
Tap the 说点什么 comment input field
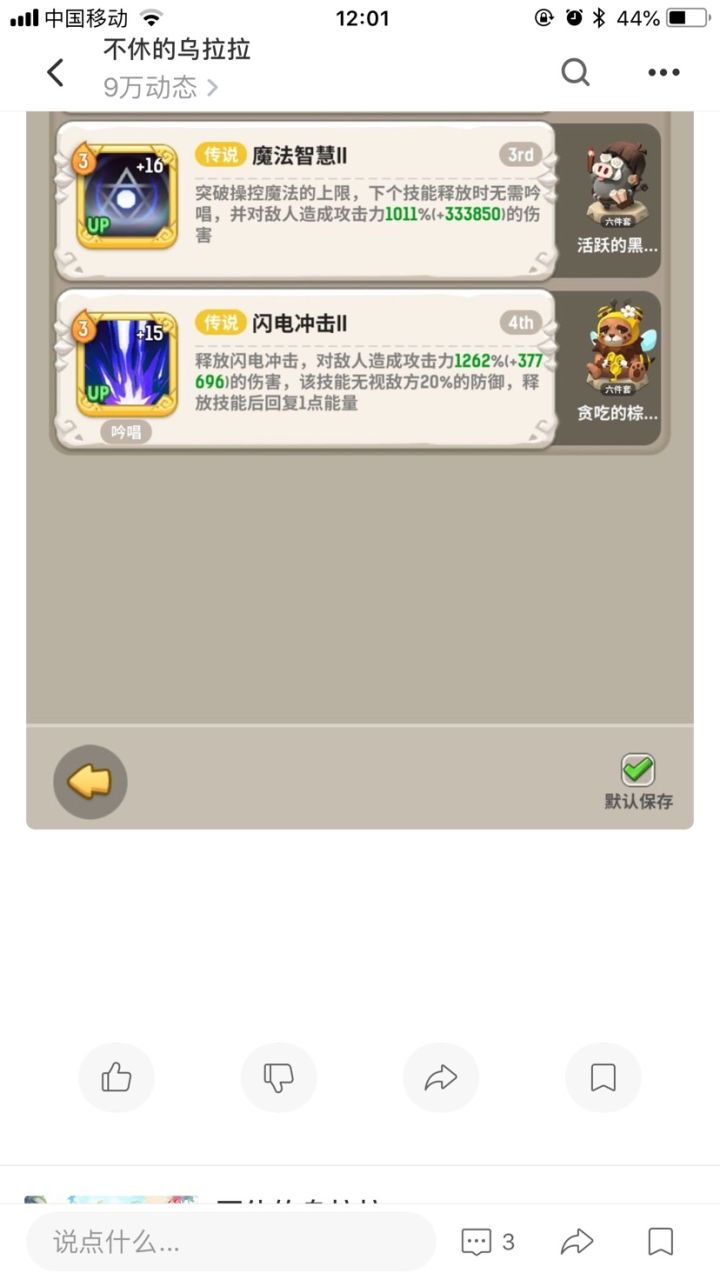(x=230, y=1241)
